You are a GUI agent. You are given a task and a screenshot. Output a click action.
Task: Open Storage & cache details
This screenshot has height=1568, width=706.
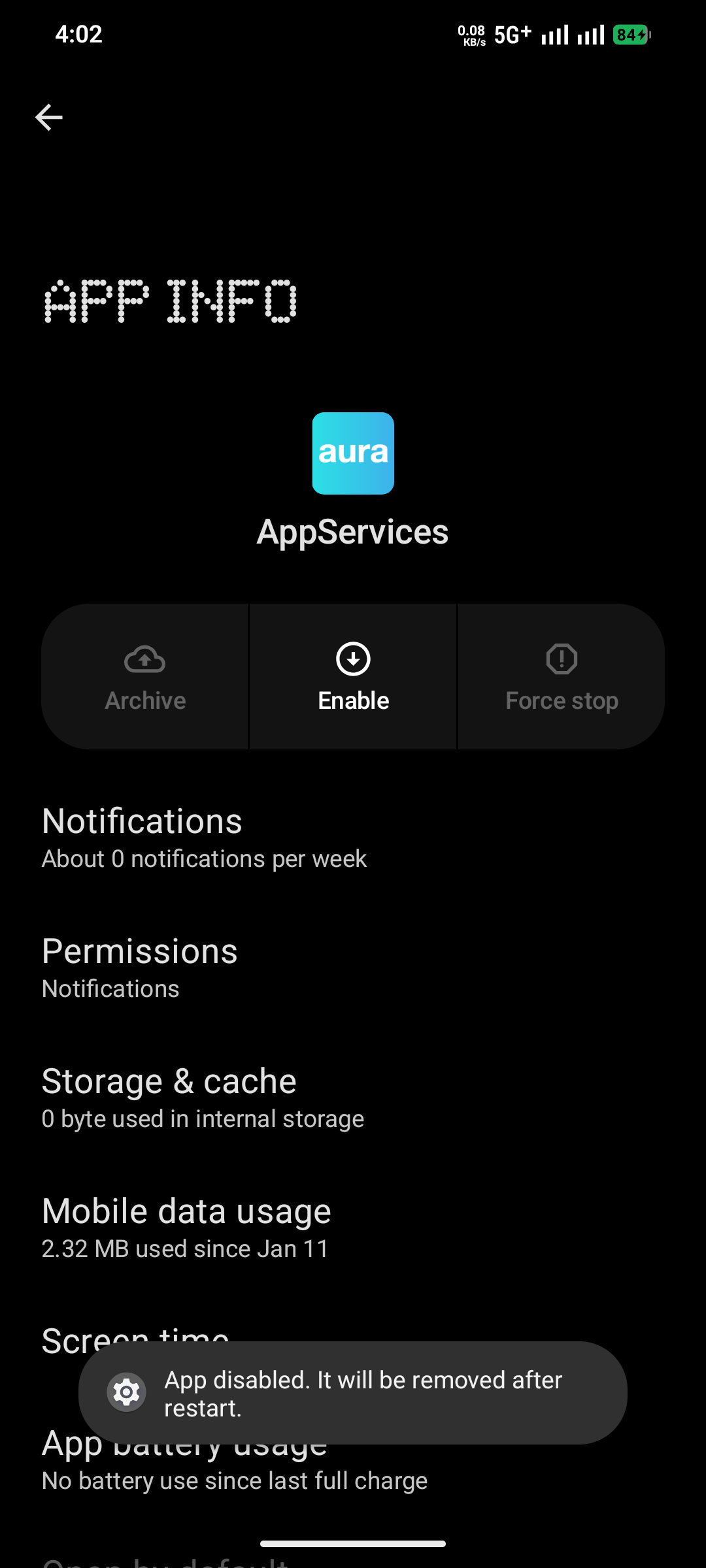coord(203,1098)
